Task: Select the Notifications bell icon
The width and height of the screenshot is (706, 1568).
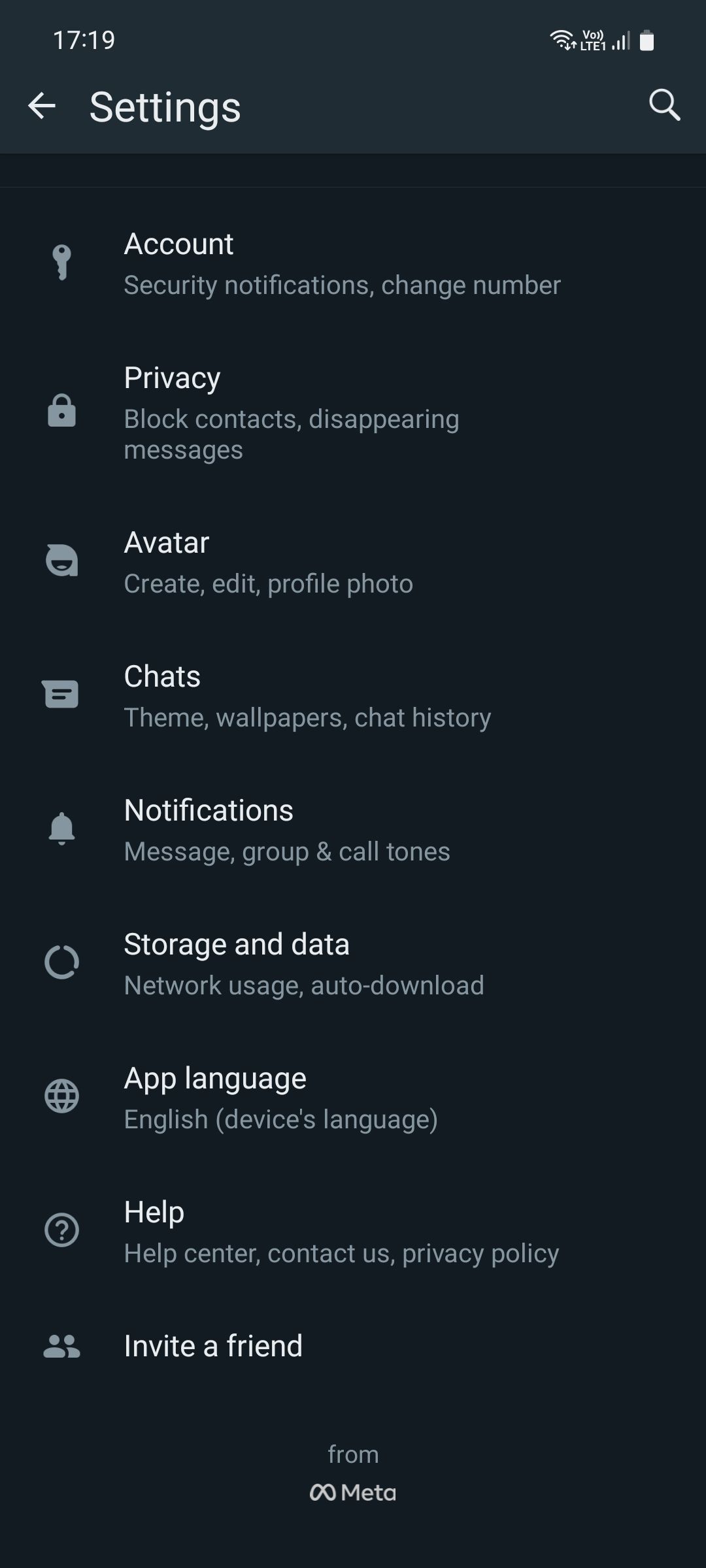Action: point(62,828)
